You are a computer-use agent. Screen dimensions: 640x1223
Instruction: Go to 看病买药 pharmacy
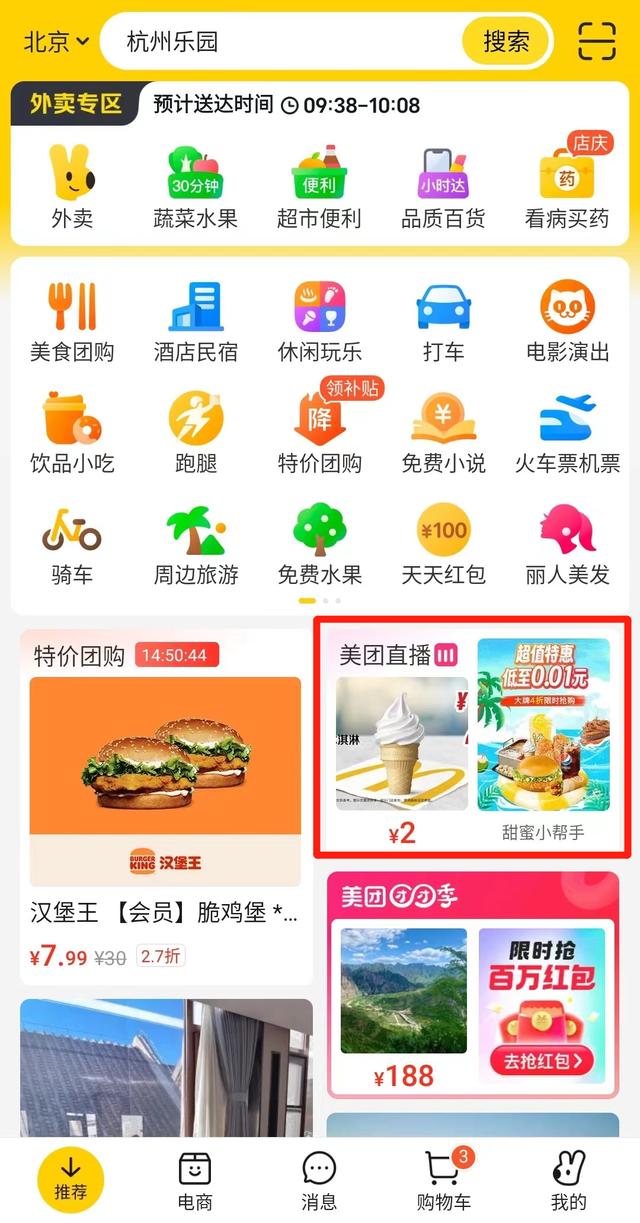point(567,186)
